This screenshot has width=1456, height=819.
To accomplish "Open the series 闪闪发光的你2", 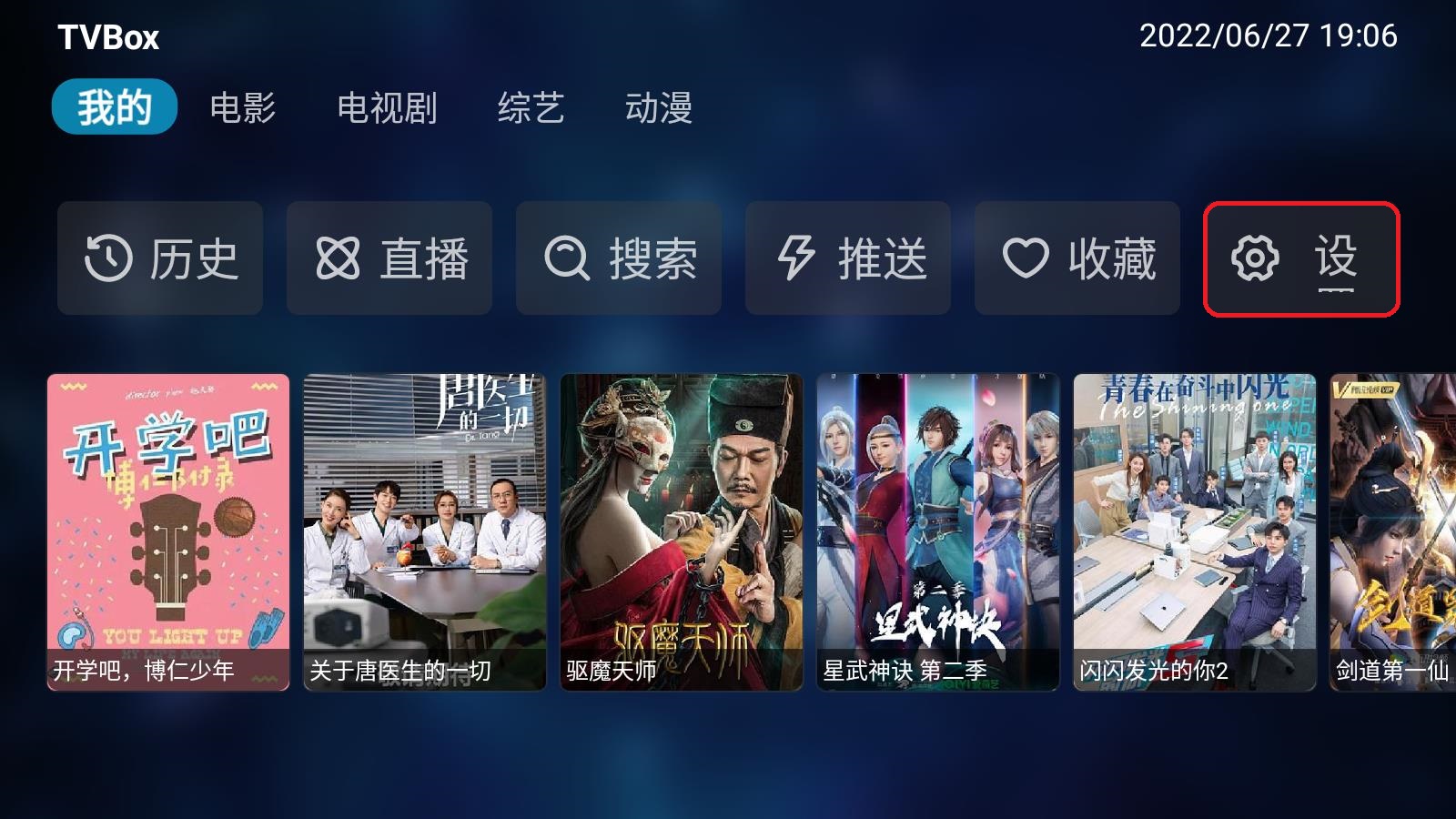I will pos(1195,531).
